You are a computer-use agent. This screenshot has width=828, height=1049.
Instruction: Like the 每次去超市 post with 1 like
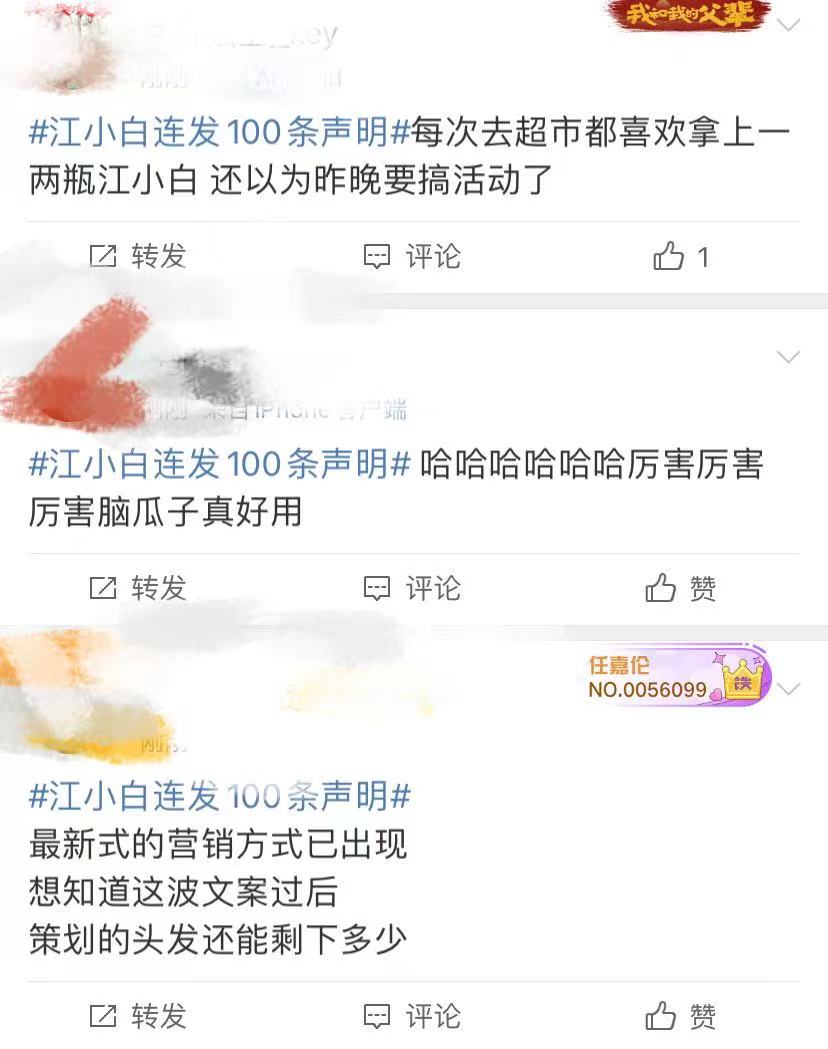(x=681, y=257)
